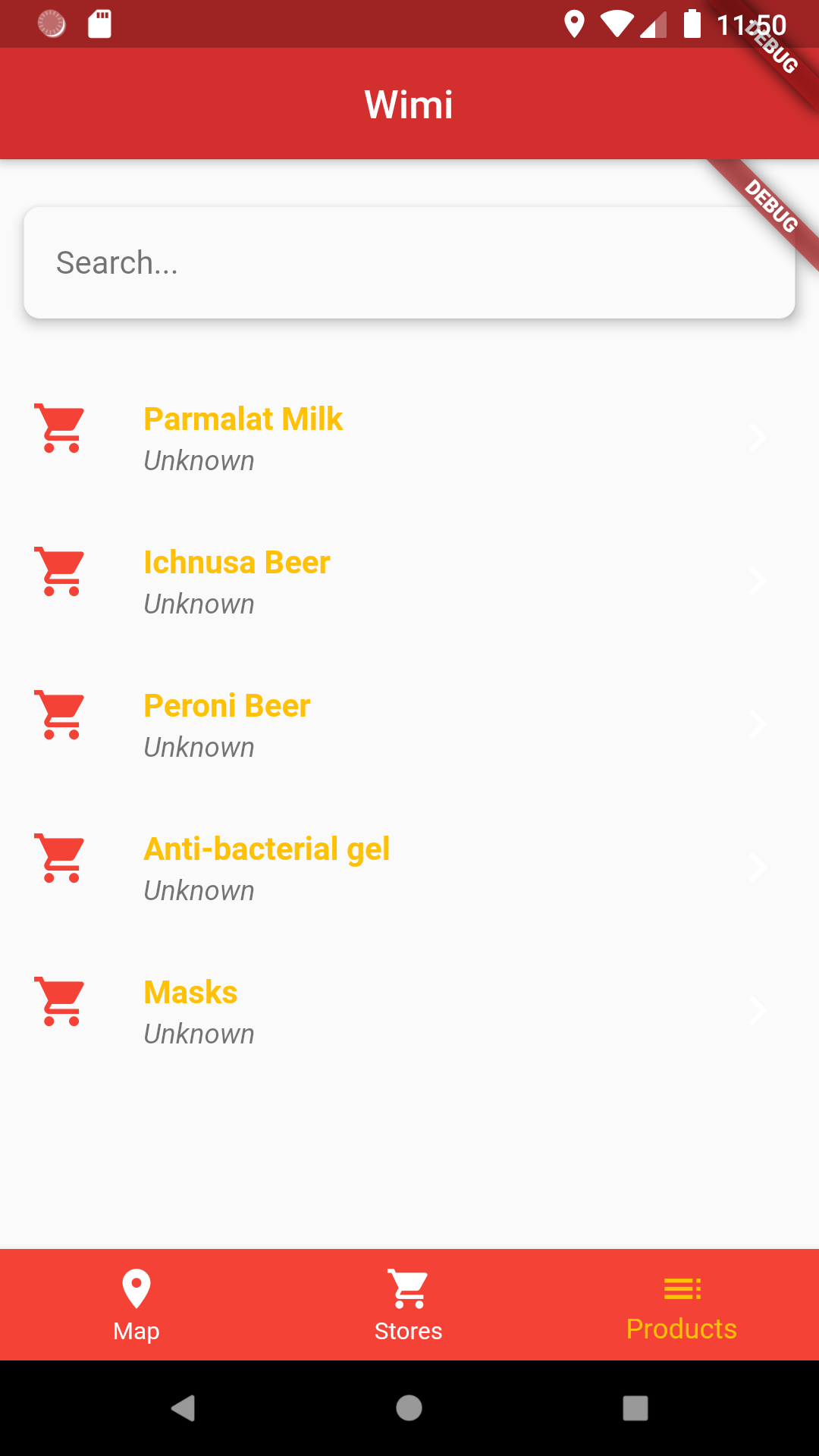Switch to the Map tab
The width and height of the screenshot is (819, 1456).
pyautogui.click(x=136, y=1305)
